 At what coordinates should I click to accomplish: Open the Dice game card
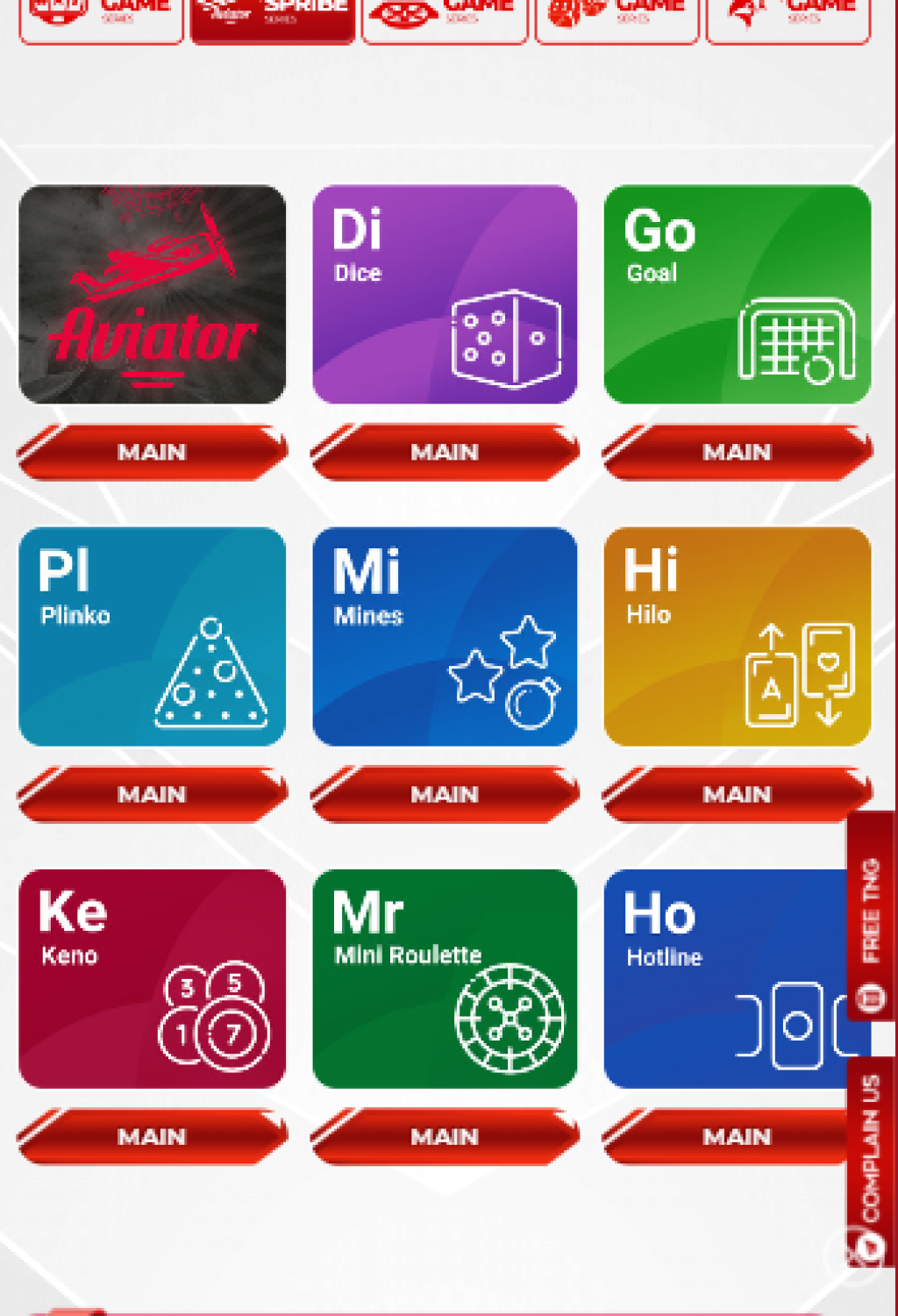[445, 294]
